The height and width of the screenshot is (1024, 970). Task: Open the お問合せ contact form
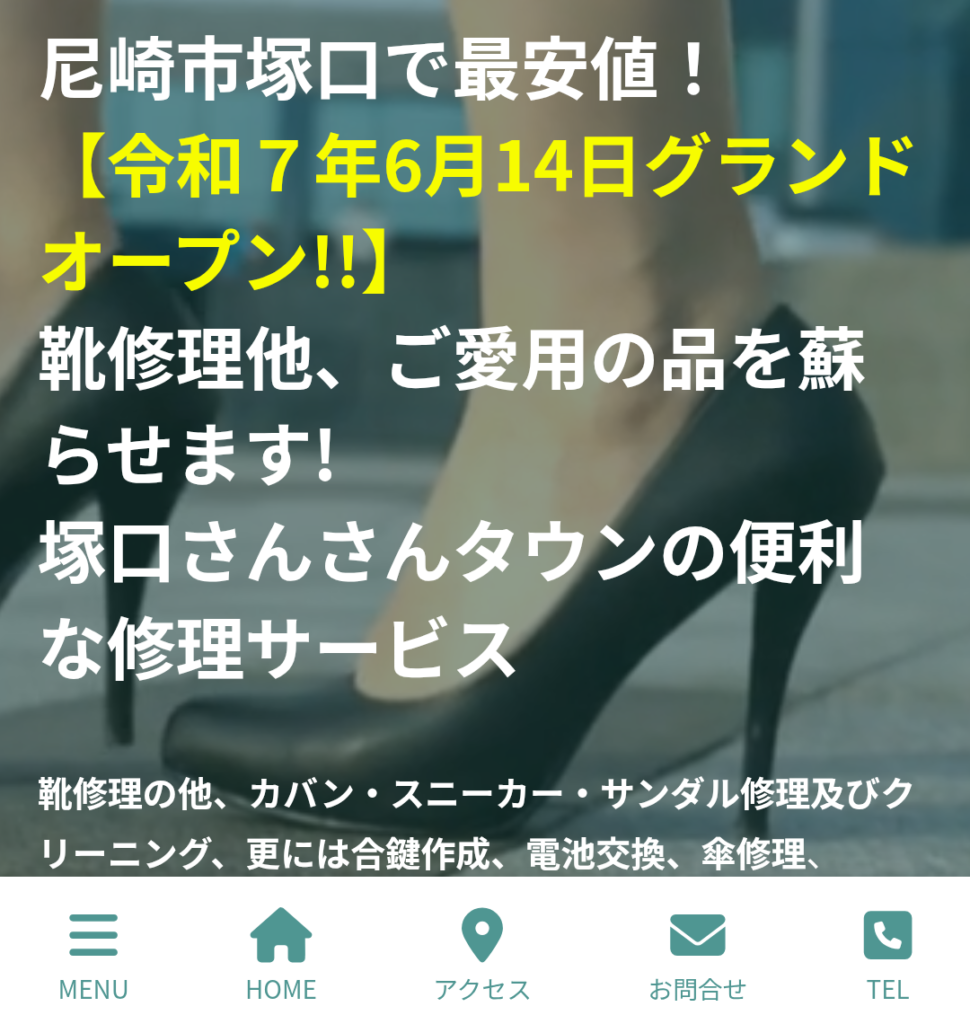(x=697, y=953)
